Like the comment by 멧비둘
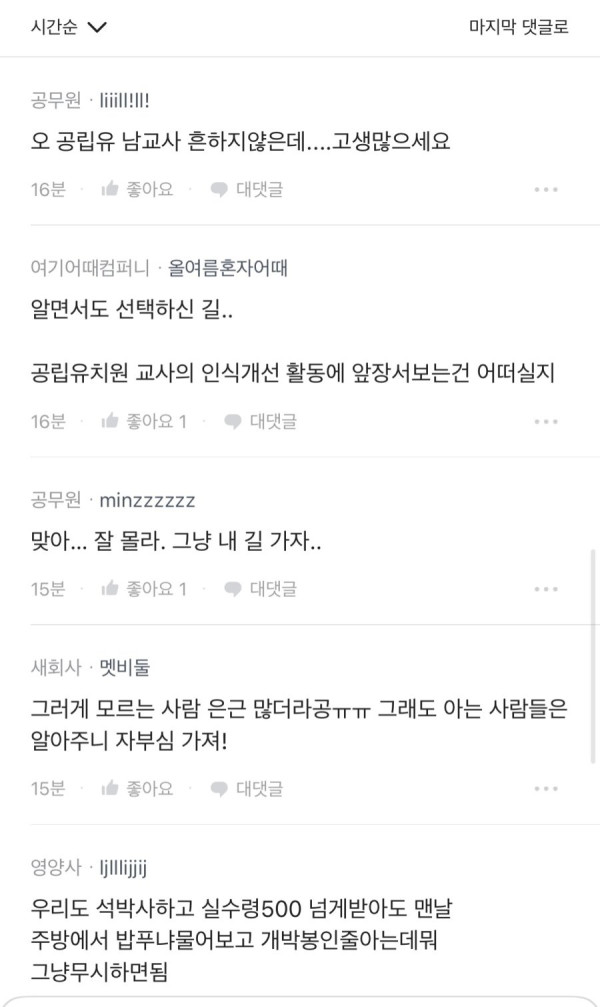 coord(138,789)
